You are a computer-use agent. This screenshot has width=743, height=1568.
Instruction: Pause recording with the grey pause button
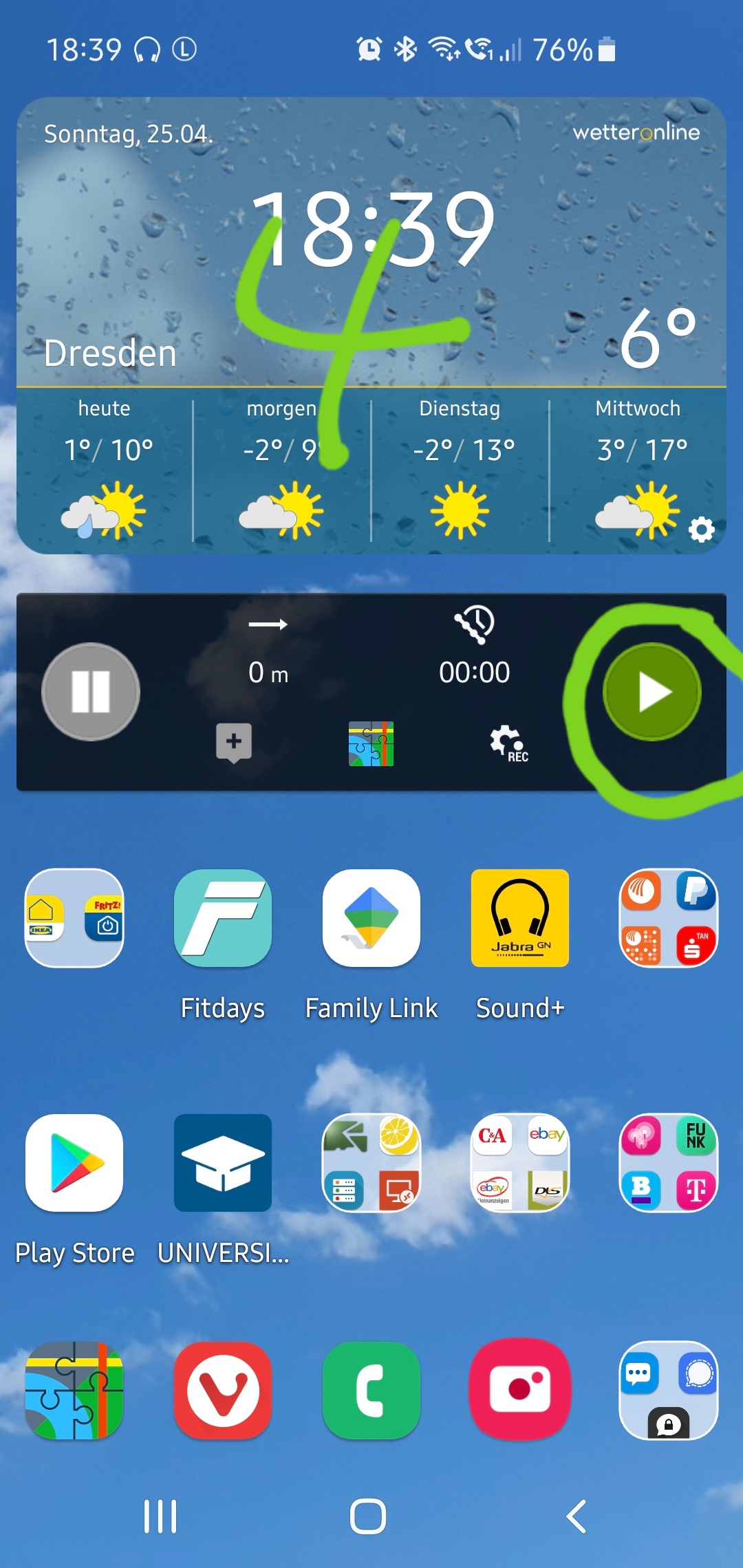click(x=91, y=692)
